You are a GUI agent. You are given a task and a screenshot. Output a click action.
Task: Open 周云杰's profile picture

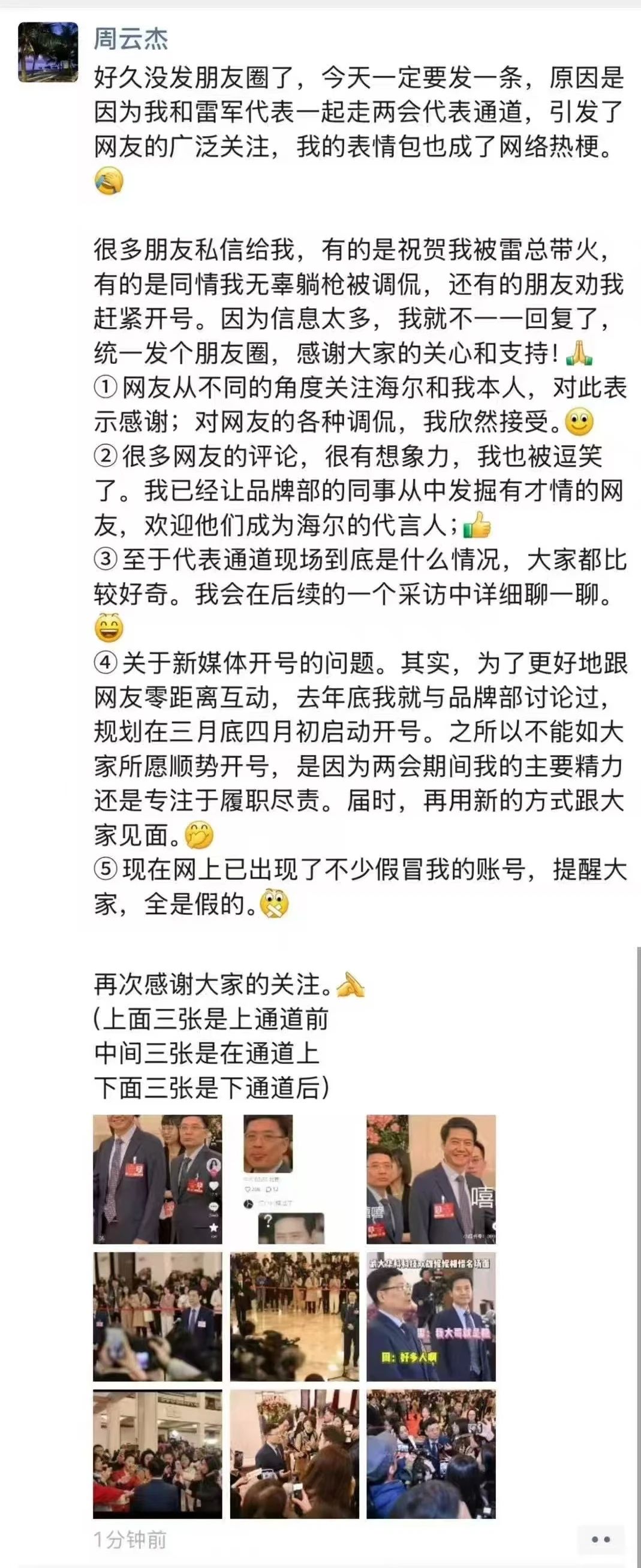(x=48, y=52)
